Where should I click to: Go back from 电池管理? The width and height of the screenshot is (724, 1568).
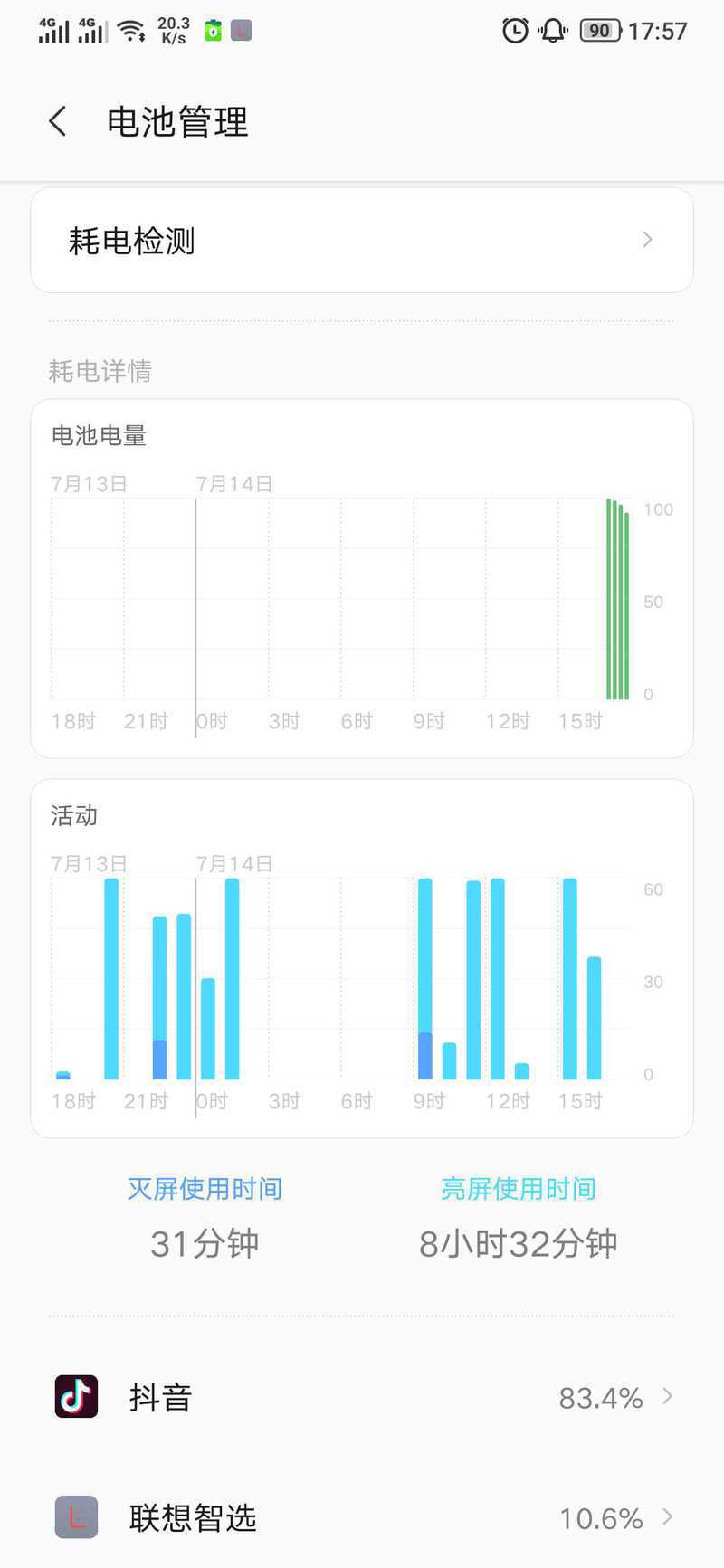tap(58, 121)
